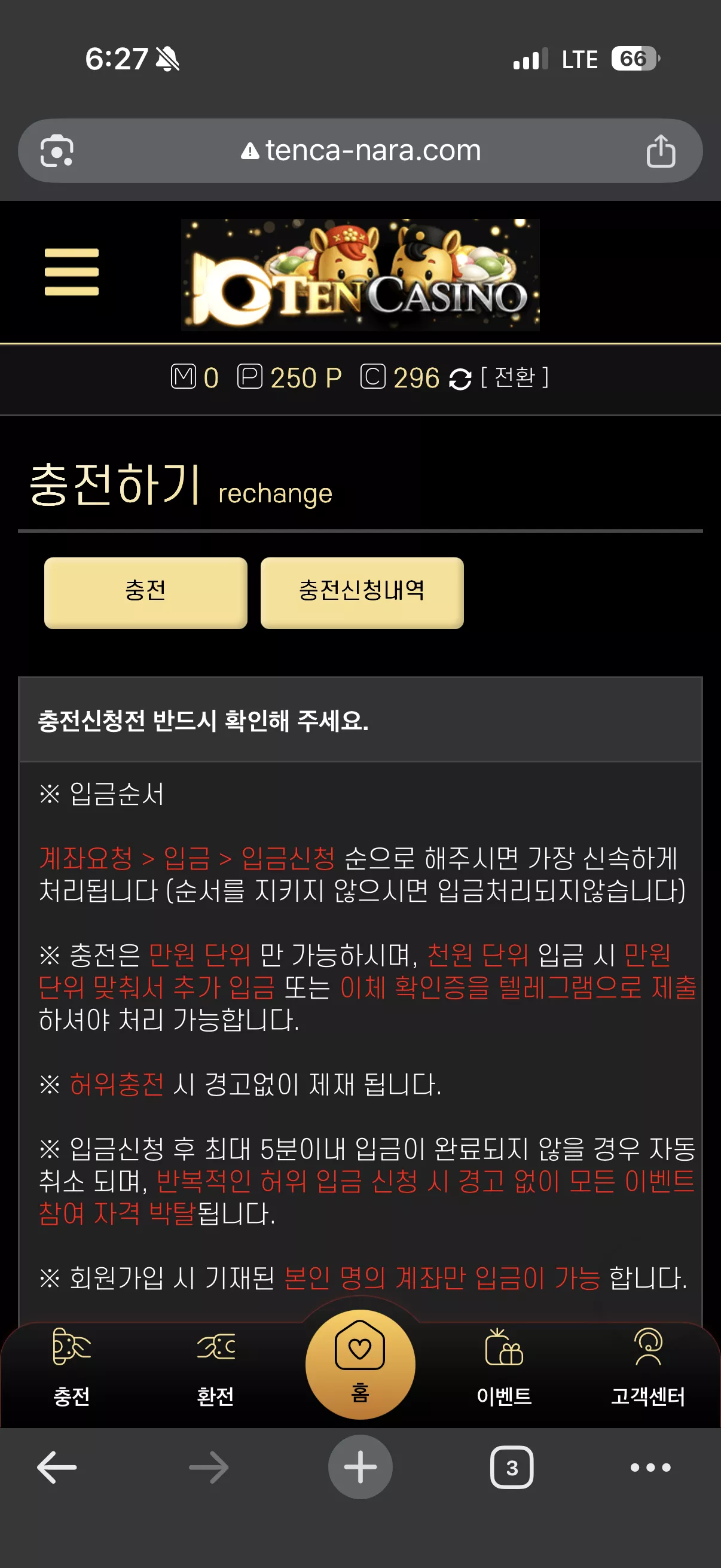This screenshot has width=721, height=1568.
Task: View the 3 open tabs
Action: pyautogui.click(x=512, y=1467)
